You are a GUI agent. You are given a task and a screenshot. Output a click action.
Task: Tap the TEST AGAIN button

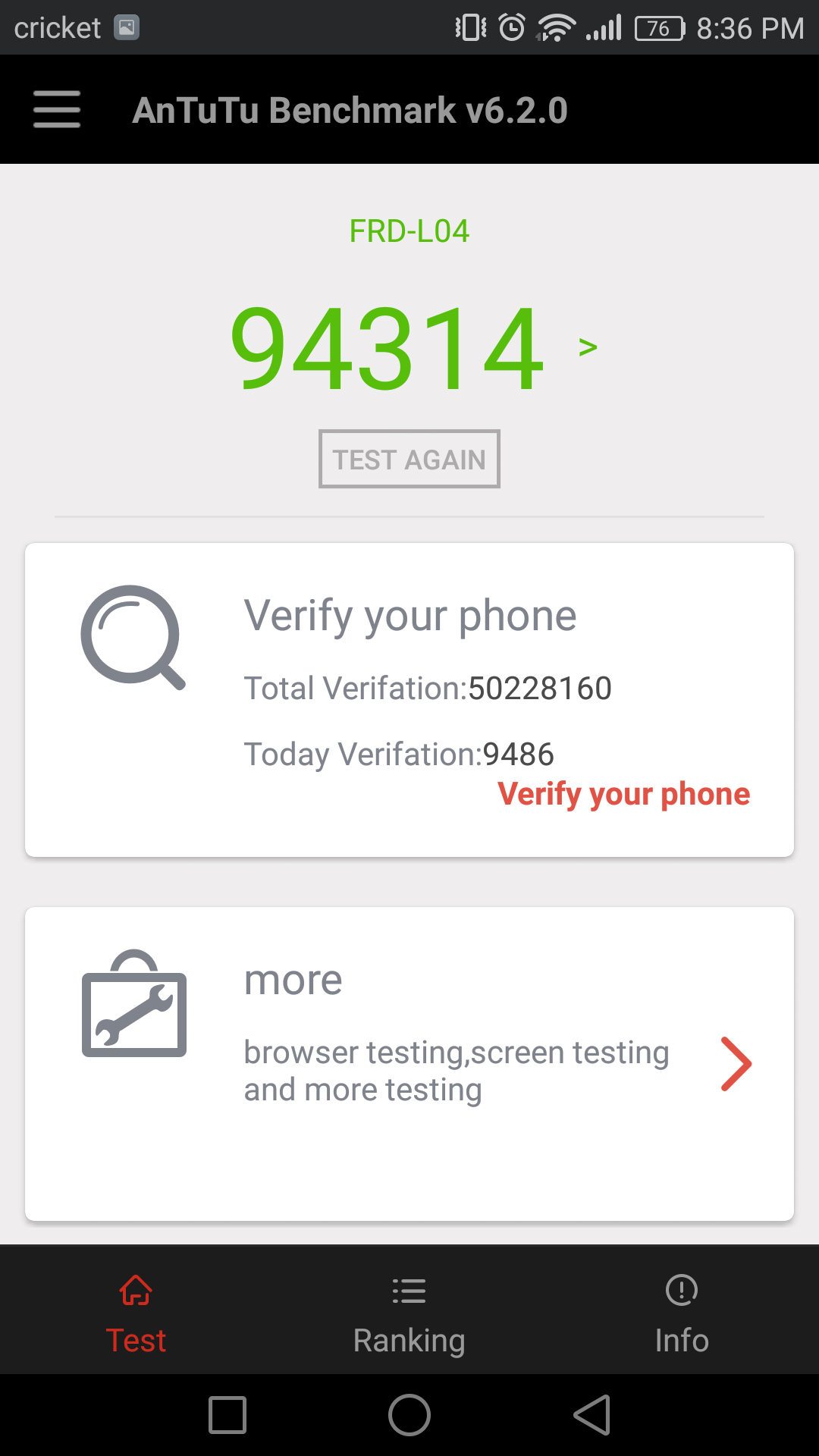point(409,459)
